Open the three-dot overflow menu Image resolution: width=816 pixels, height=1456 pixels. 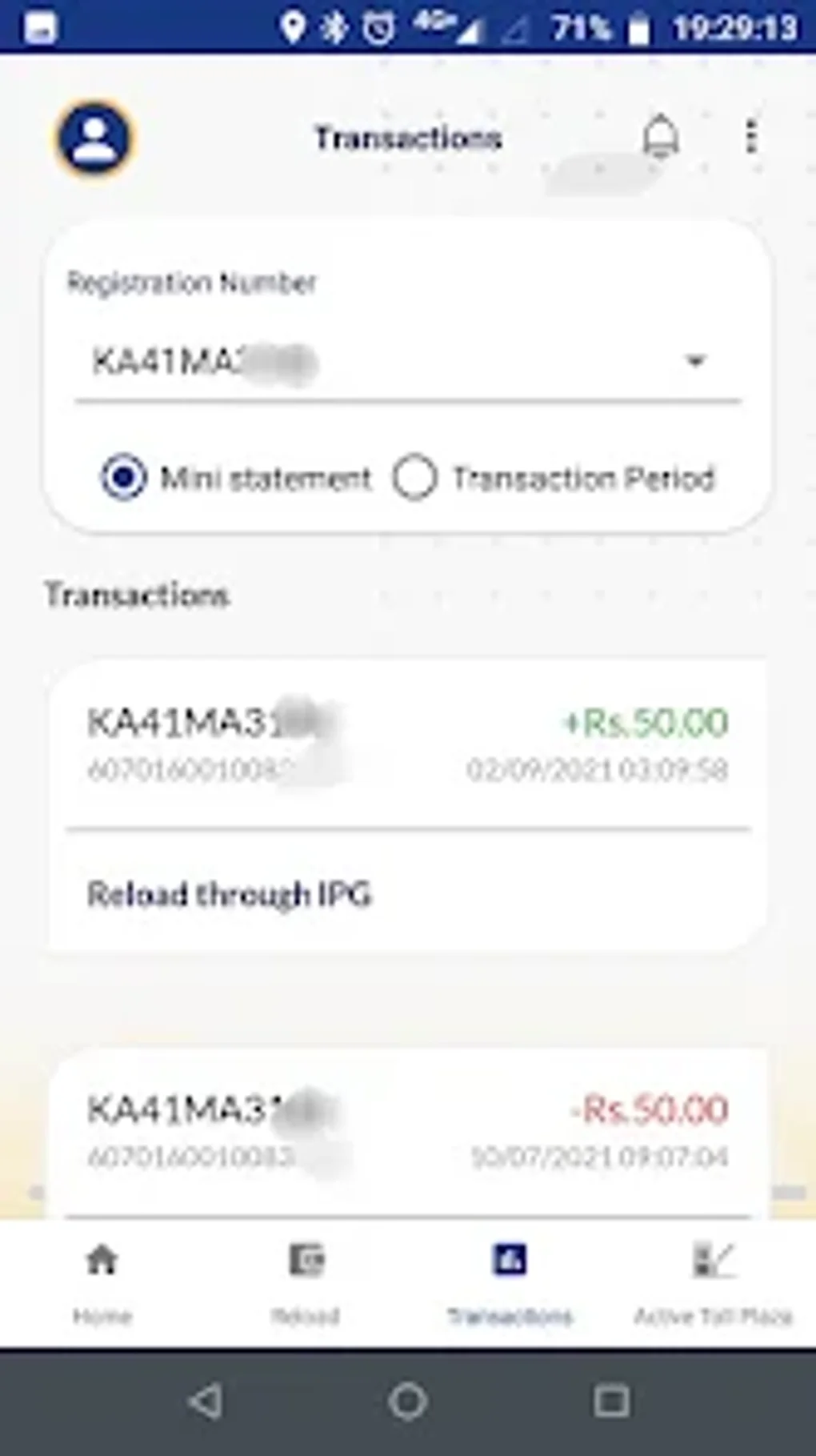coord(750,136)
